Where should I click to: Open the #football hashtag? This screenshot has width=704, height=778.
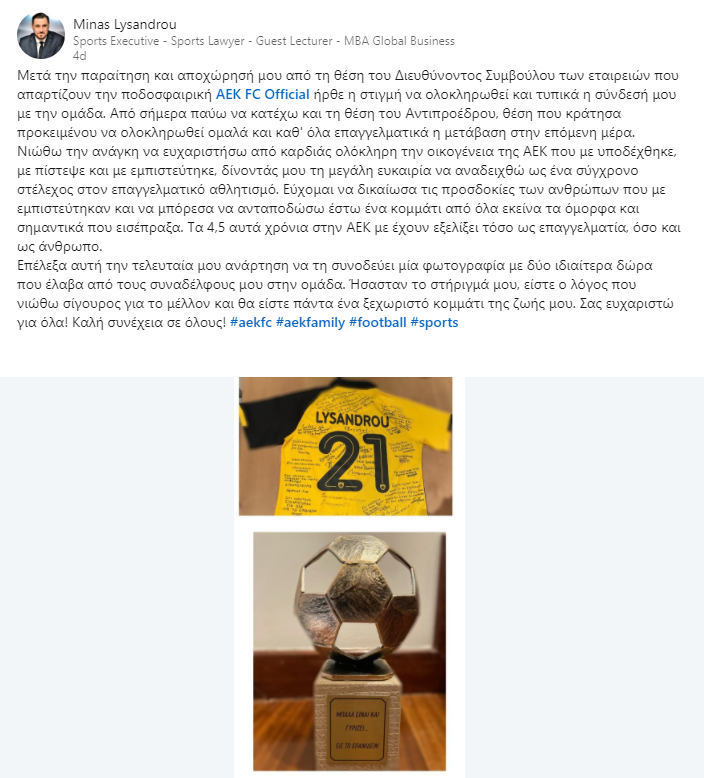tap(377, 323)
